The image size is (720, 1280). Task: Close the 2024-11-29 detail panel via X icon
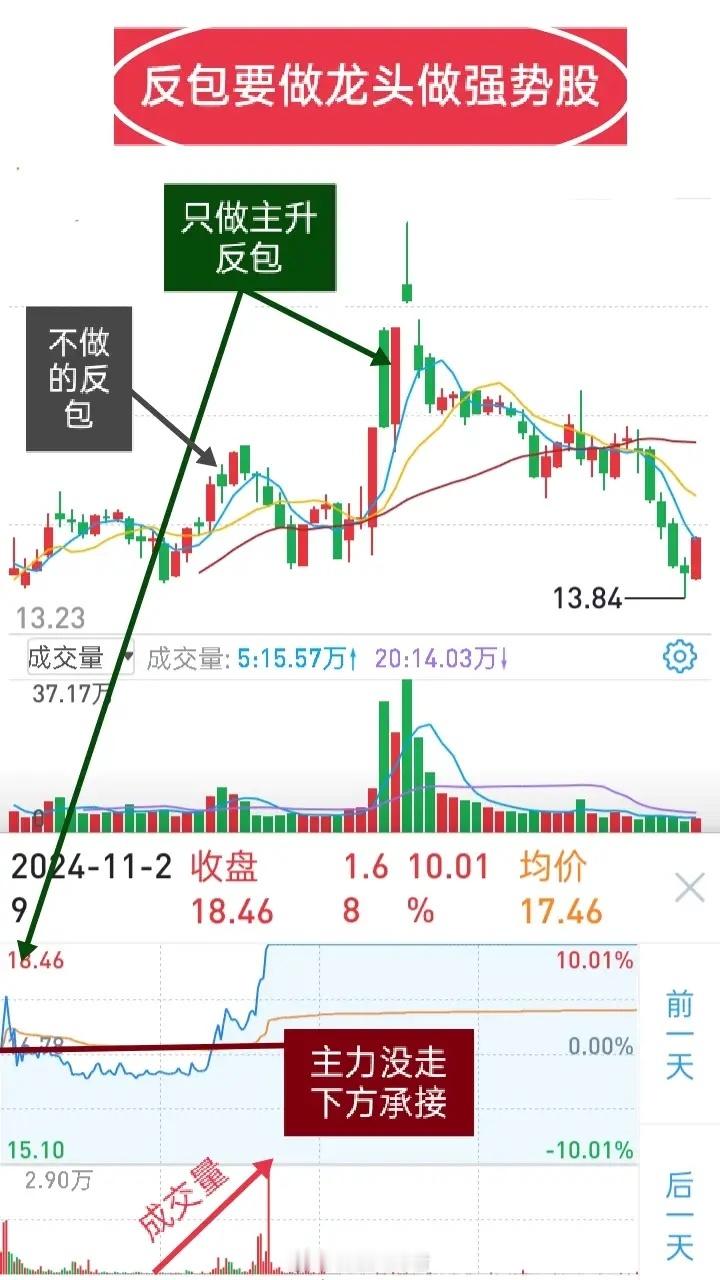pyautogui.click(x=690, y=887)
